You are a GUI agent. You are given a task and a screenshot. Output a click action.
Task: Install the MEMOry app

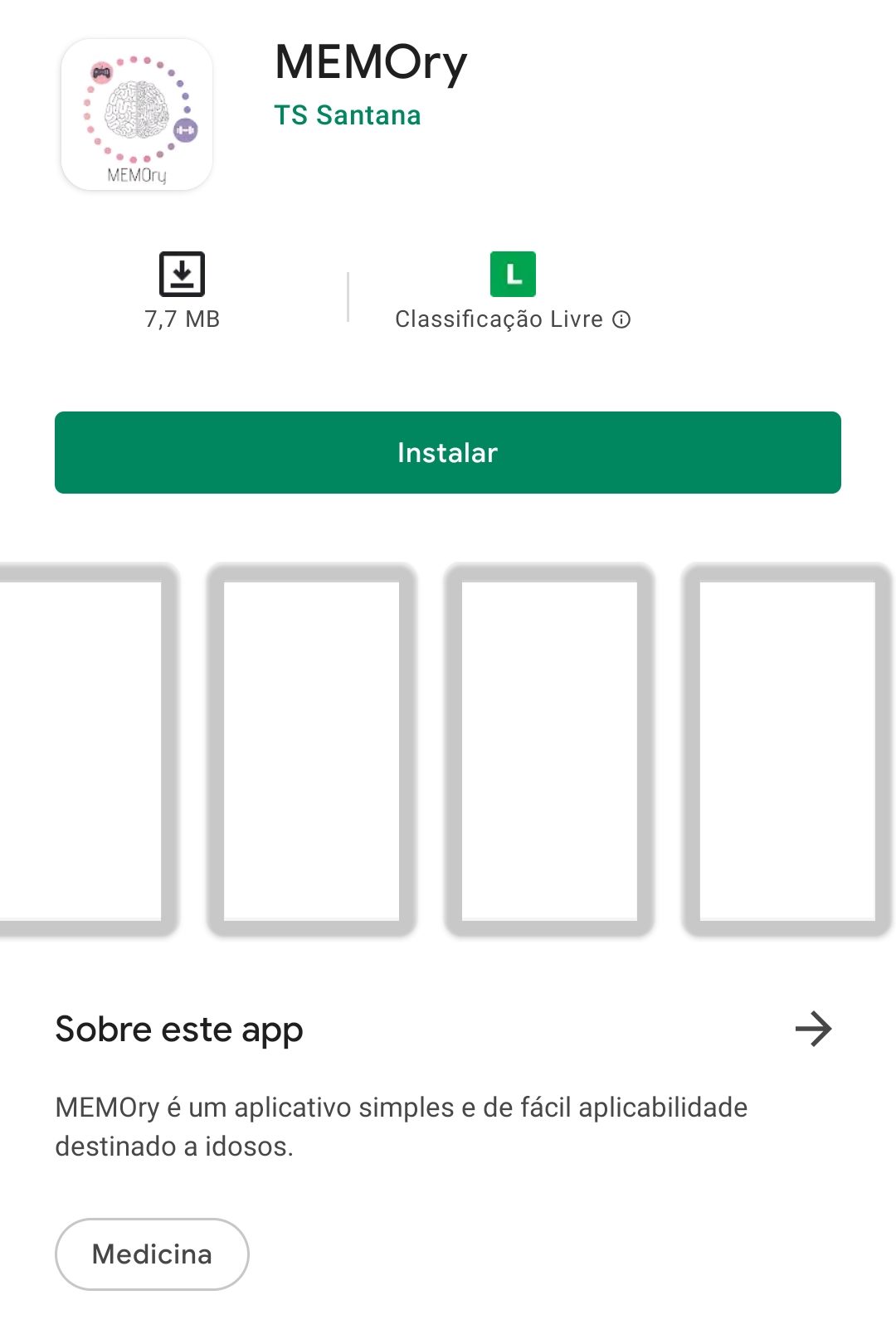click(x=448, y=452)
